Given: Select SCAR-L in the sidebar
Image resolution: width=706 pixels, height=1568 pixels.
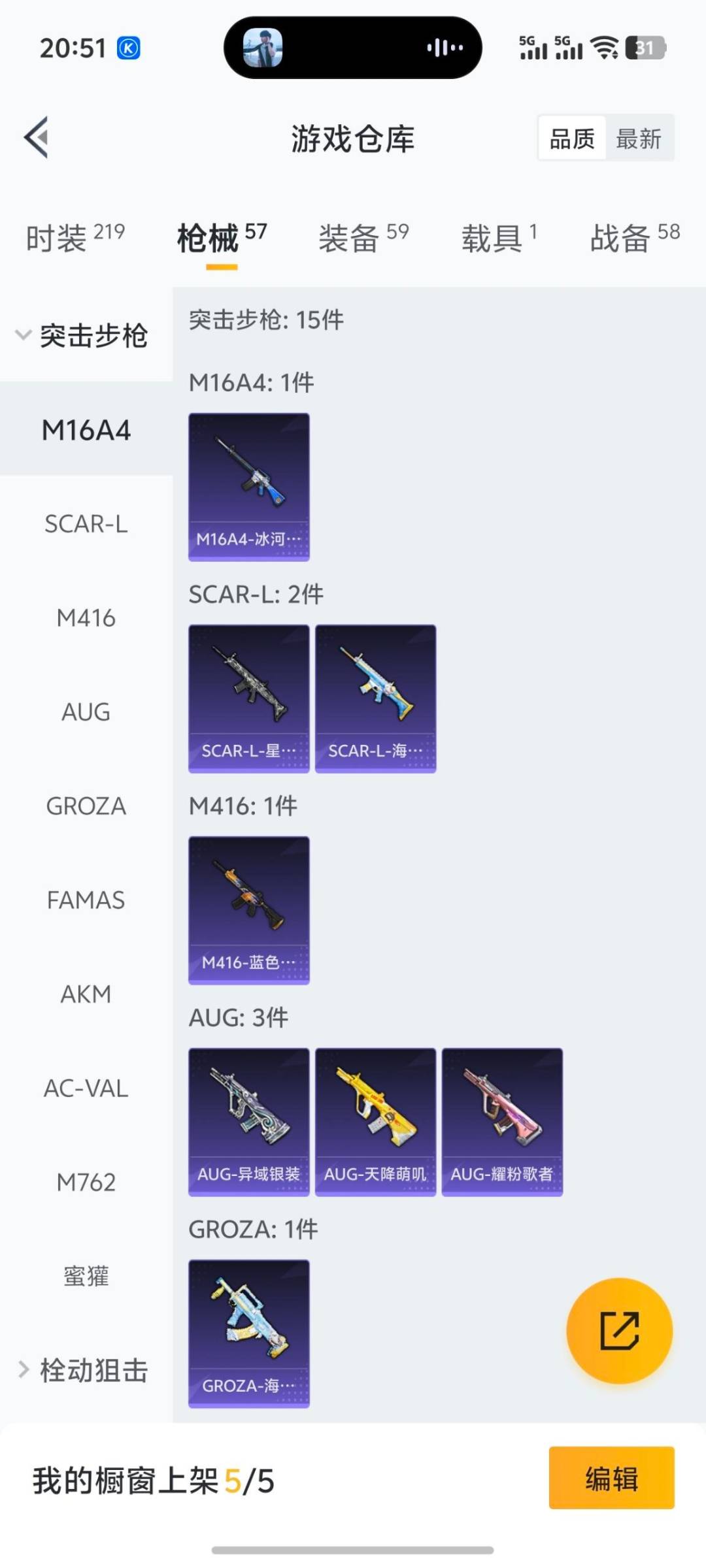Looking at the screenshot, I should 86,524.
